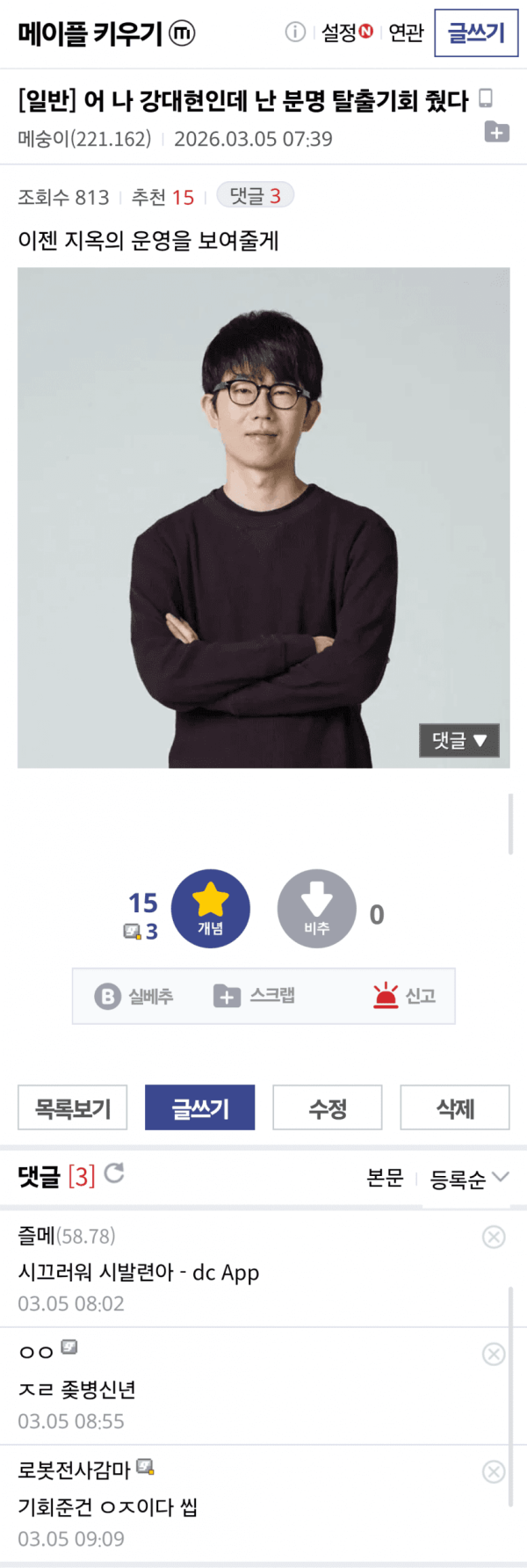This screenshot has height=1568, width=527.
Task: Delete comment by 로봇전사감마
Action: [494, 1471]
